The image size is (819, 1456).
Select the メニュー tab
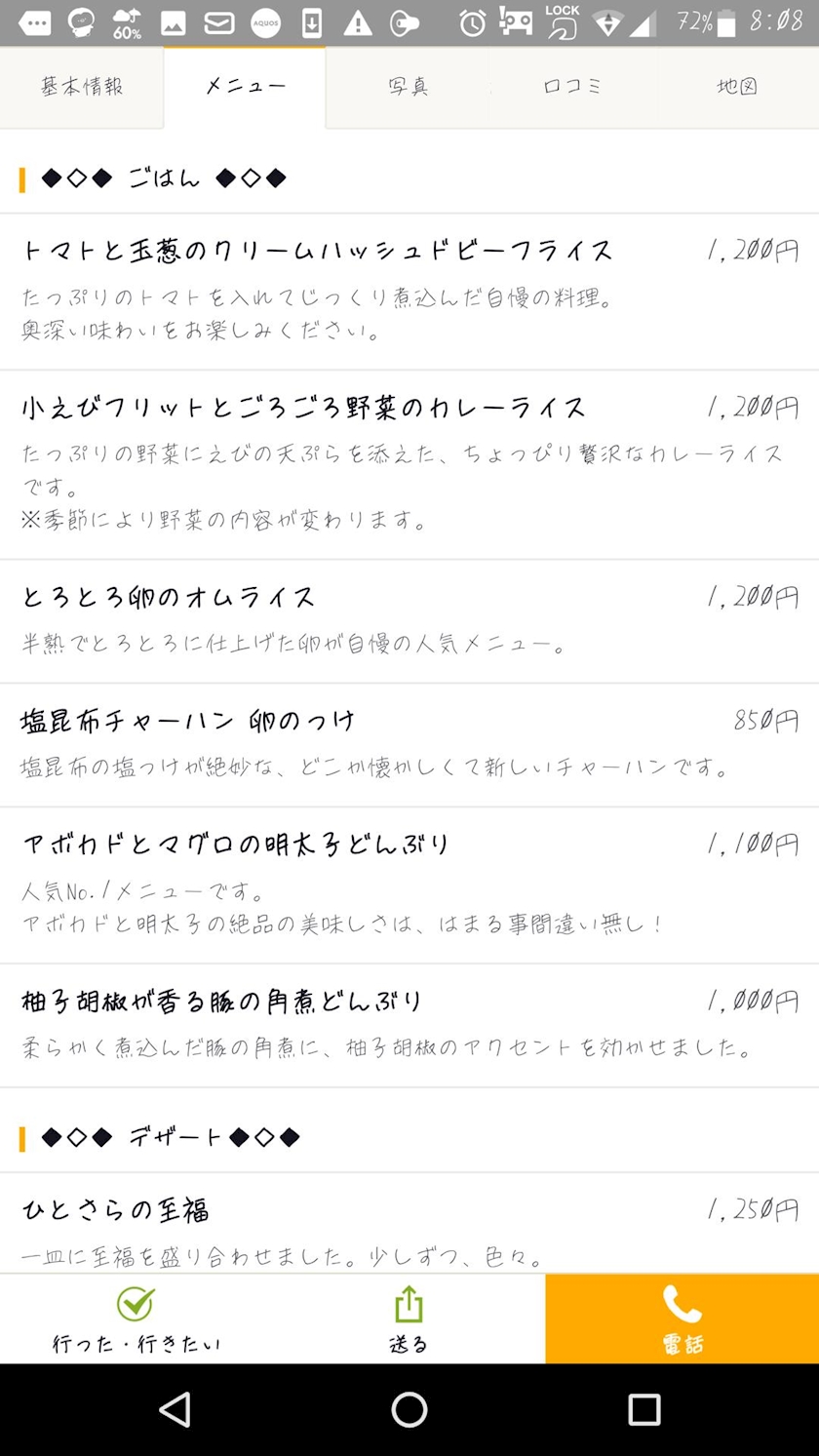click(245, 87)
